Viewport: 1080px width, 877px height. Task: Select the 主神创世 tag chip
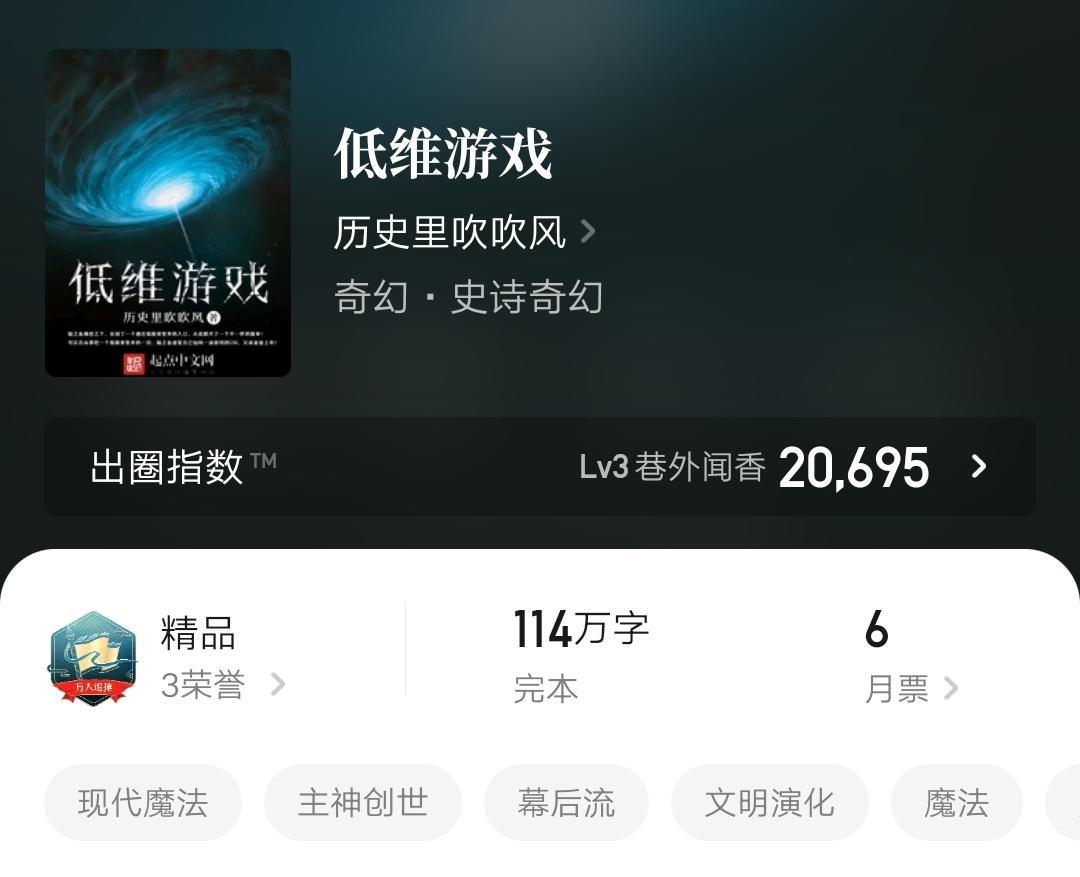pyautogui.click(x=362, y=803)
